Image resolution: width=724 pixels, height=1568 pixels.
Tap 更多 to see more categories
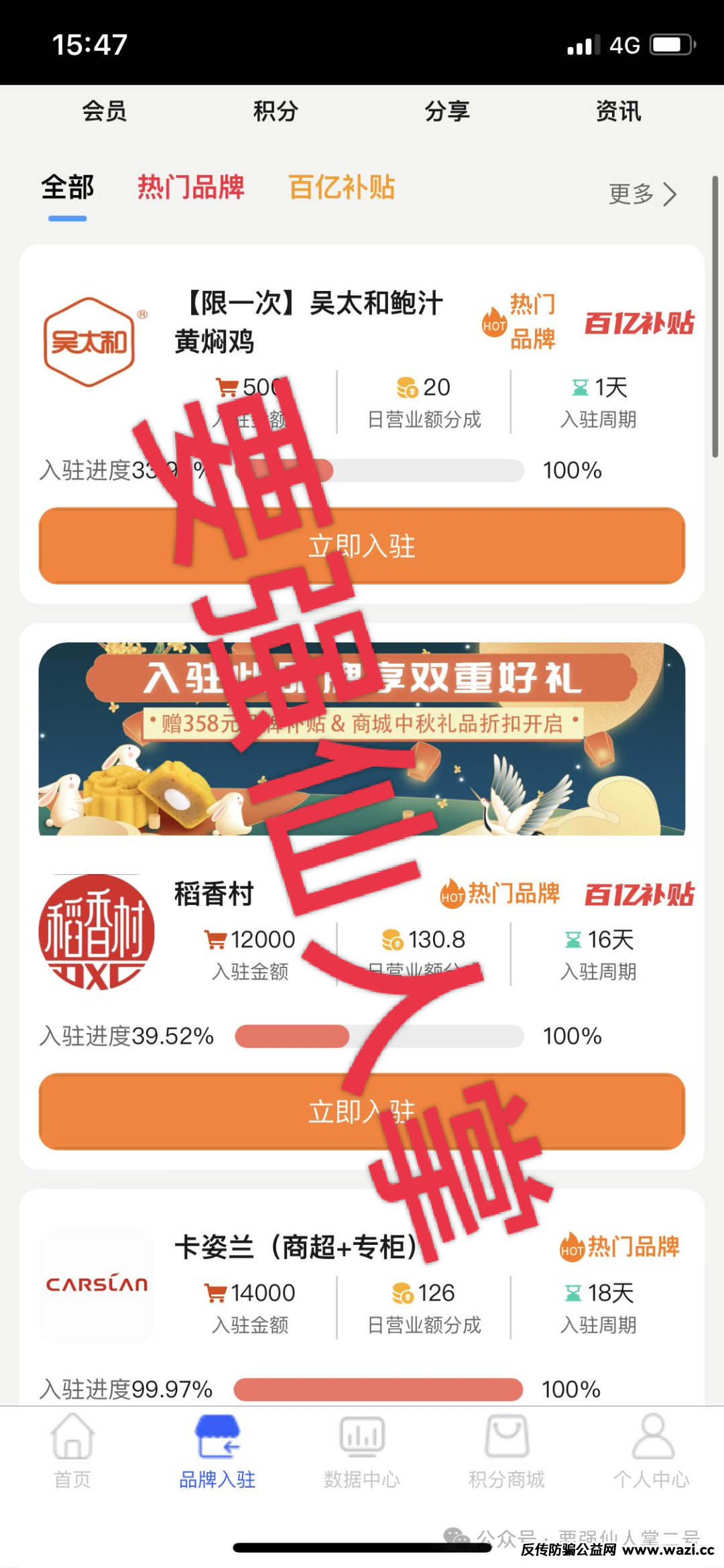[x=642, y=194]
